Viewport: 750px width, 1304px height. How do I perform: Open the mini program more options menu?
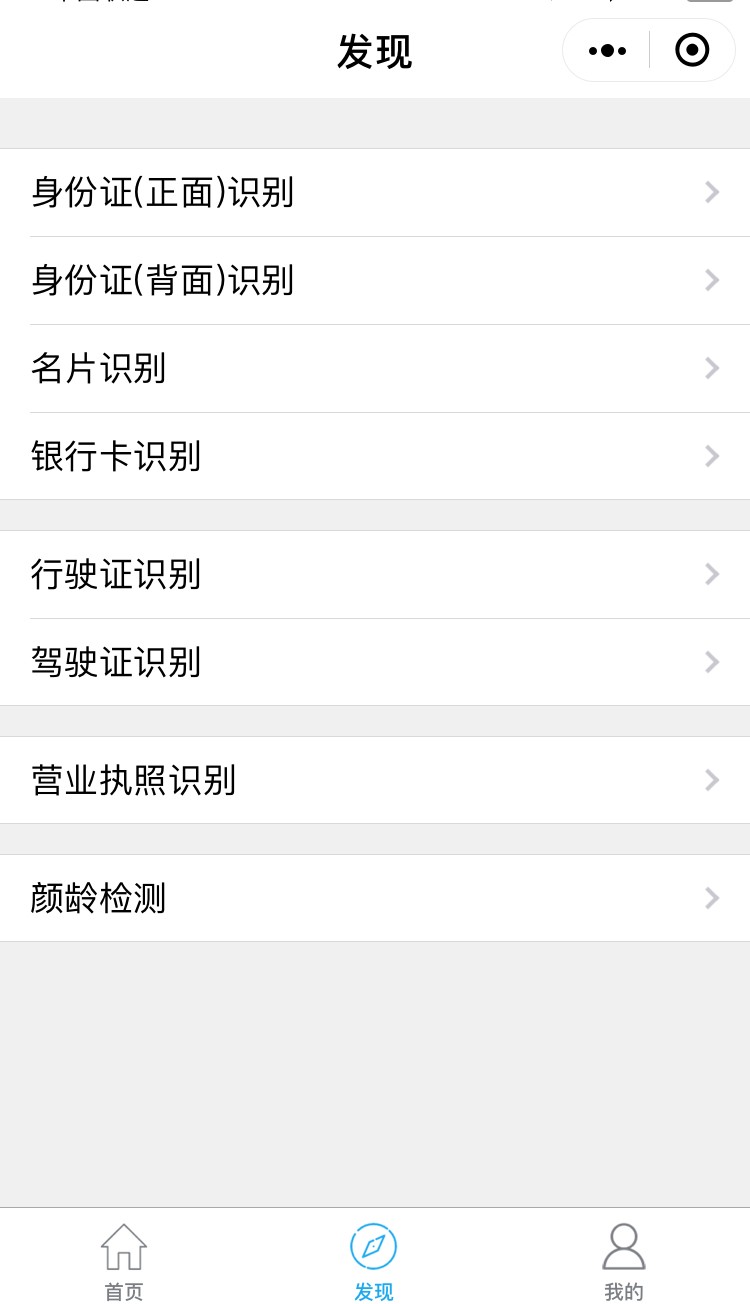(x=607, y=50)
